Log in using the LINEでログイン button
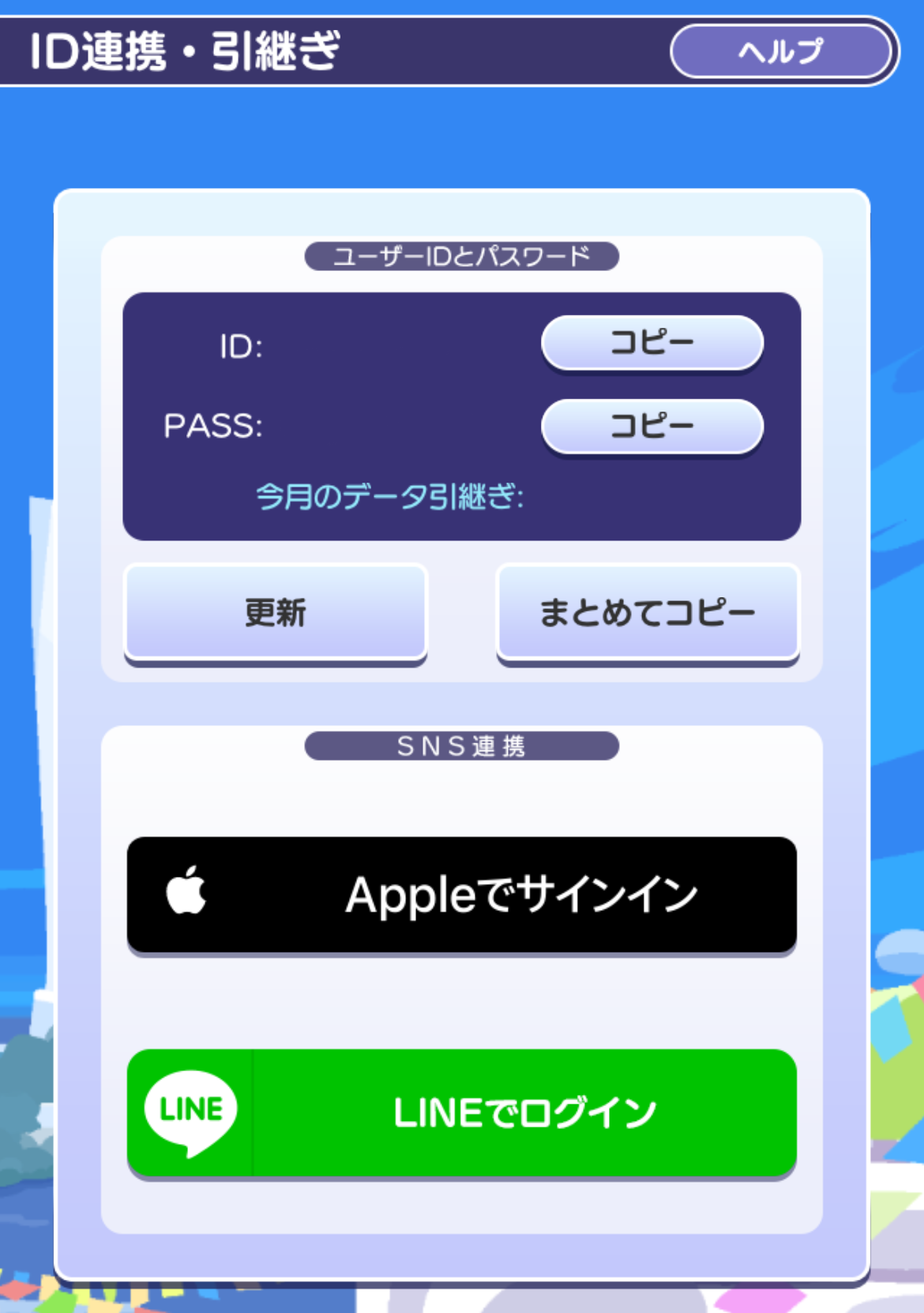 coord(521,1110)
